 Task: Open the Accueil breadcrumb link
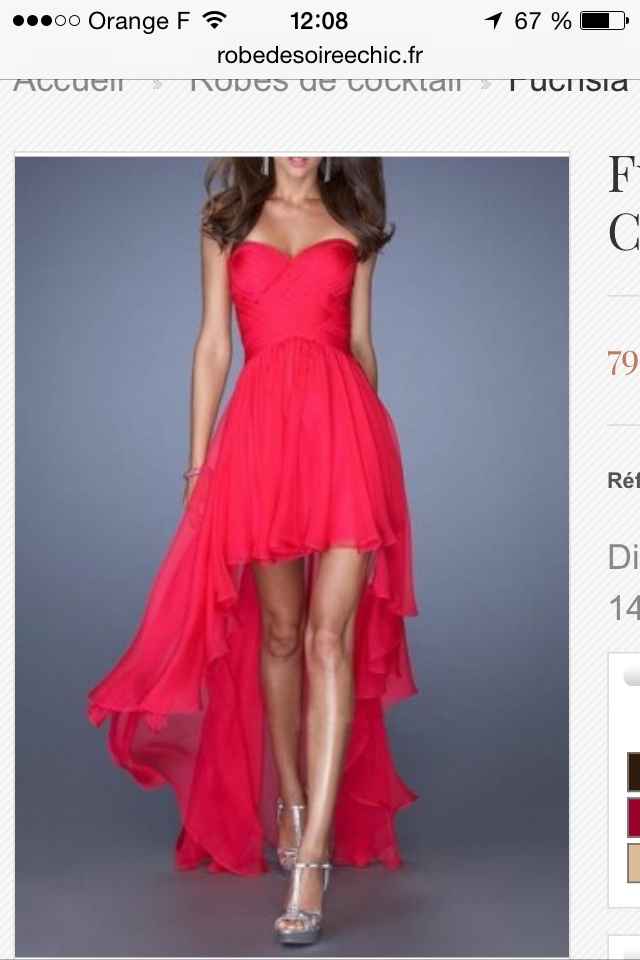tap(70, 82)
